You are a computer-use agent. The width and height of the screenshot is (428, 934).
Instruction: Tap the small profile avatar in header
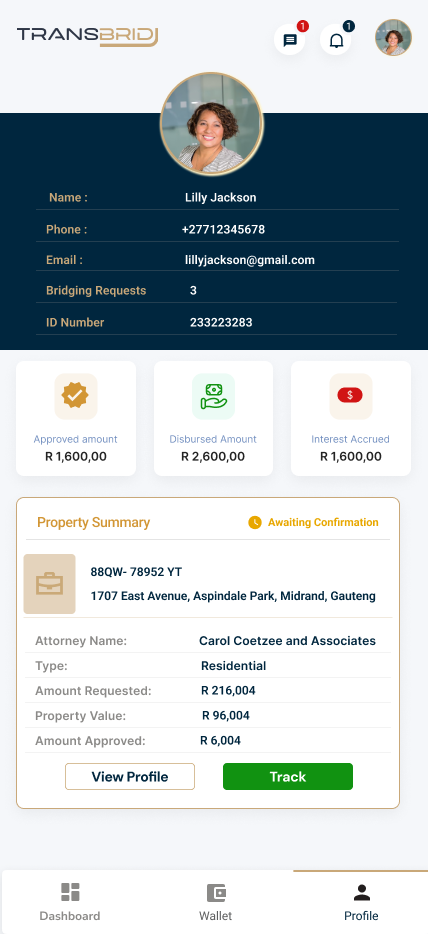click(393, 38)
